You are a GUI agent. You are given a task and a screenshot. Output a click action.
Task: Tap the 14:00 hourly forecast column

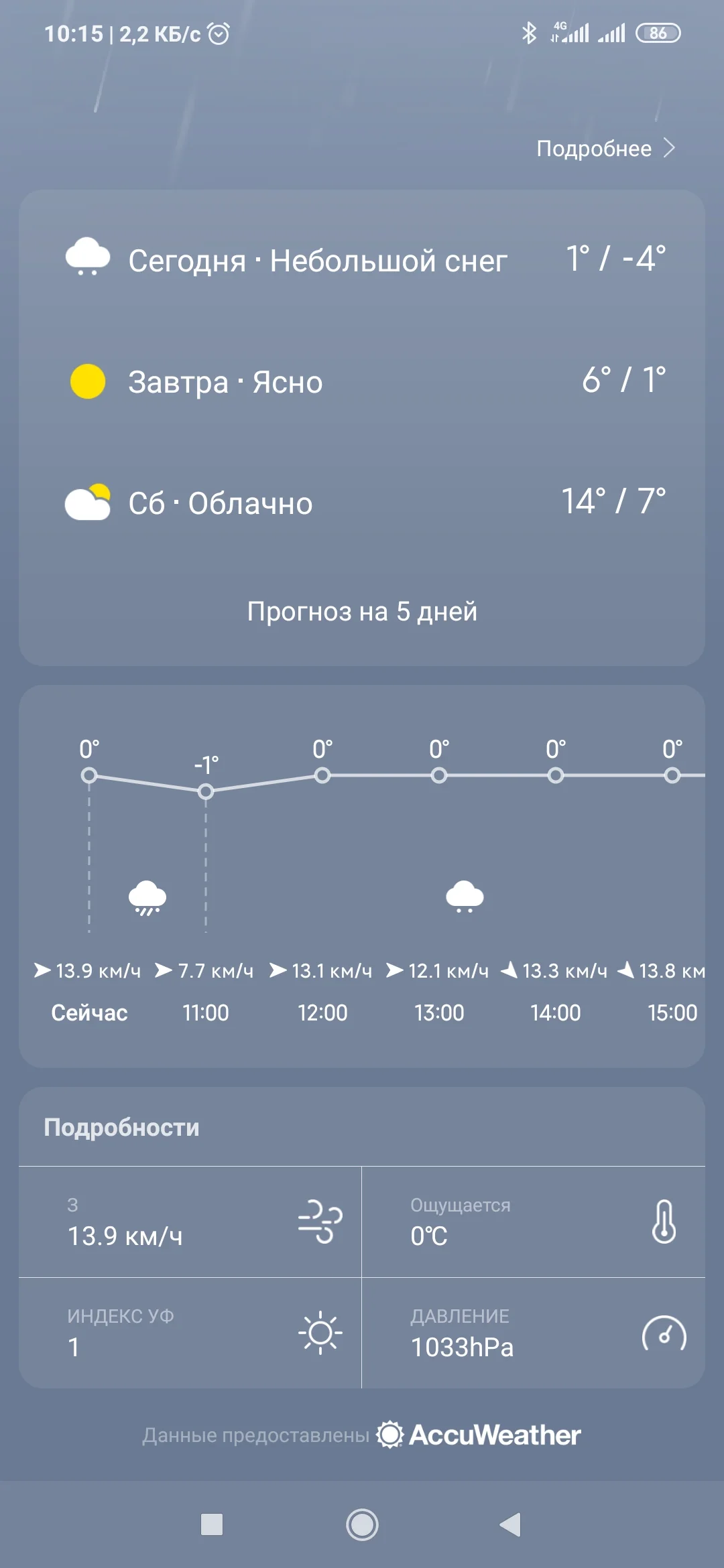click(555, 1012)
